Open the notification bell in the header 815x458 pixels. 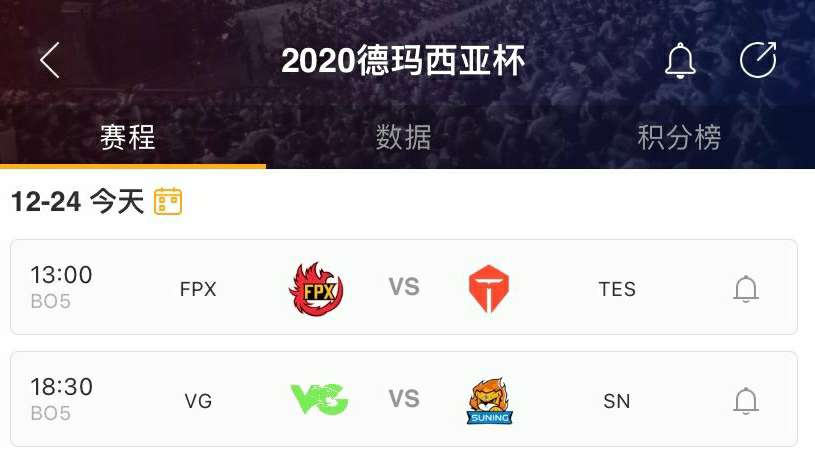click(x=680, y=61)
